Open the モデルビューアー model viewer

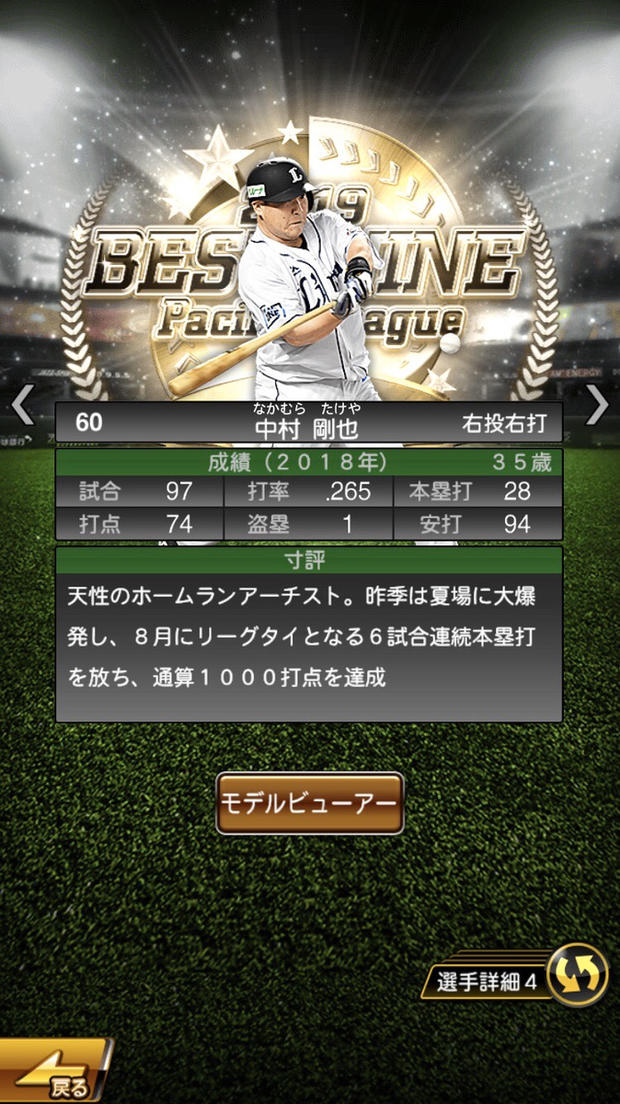point(310,803)
